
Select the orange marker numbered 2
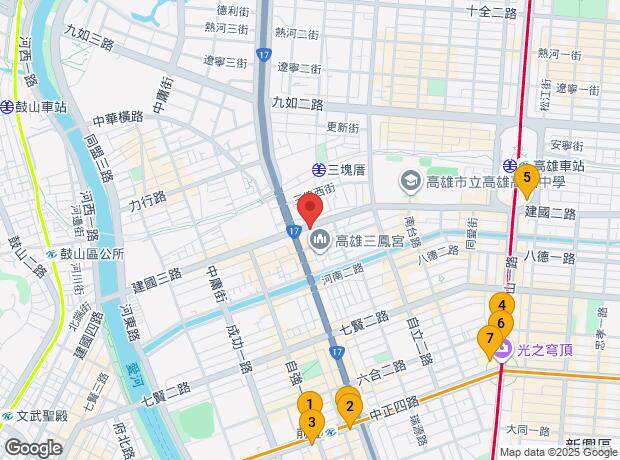click(349, 405)
